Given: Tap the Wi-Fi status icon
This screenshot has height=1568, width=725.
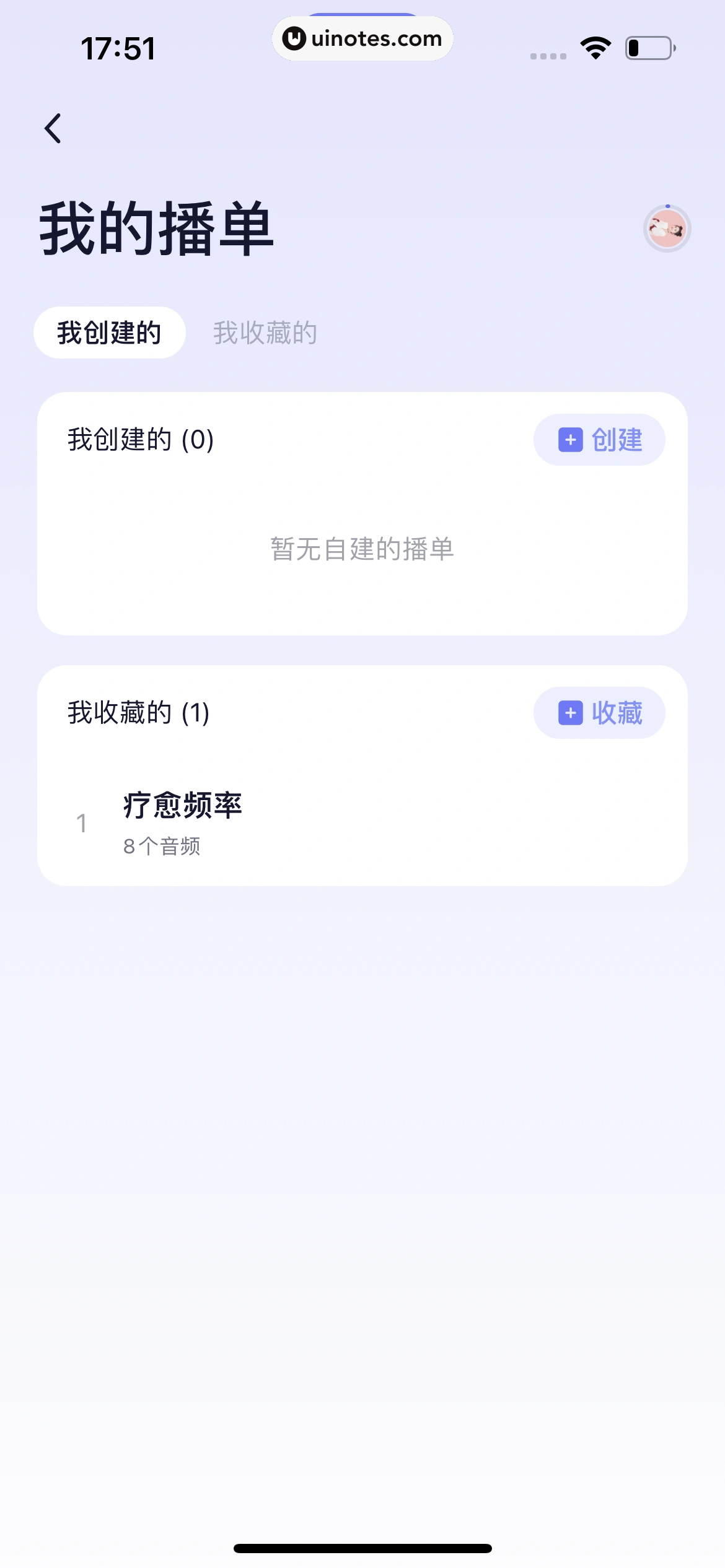Looking at the screenshot, I should pos(594,47).
